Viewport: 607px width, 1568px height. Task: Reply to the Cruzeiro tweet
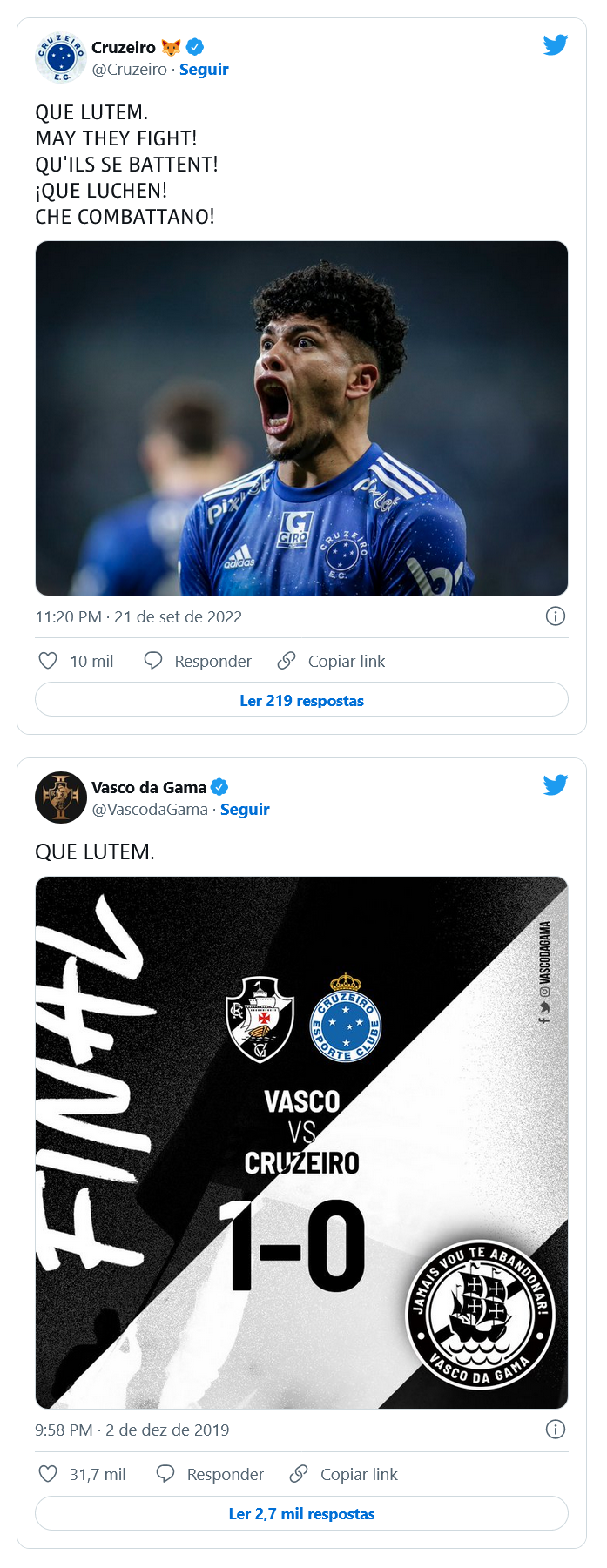[x=198, y=661]
